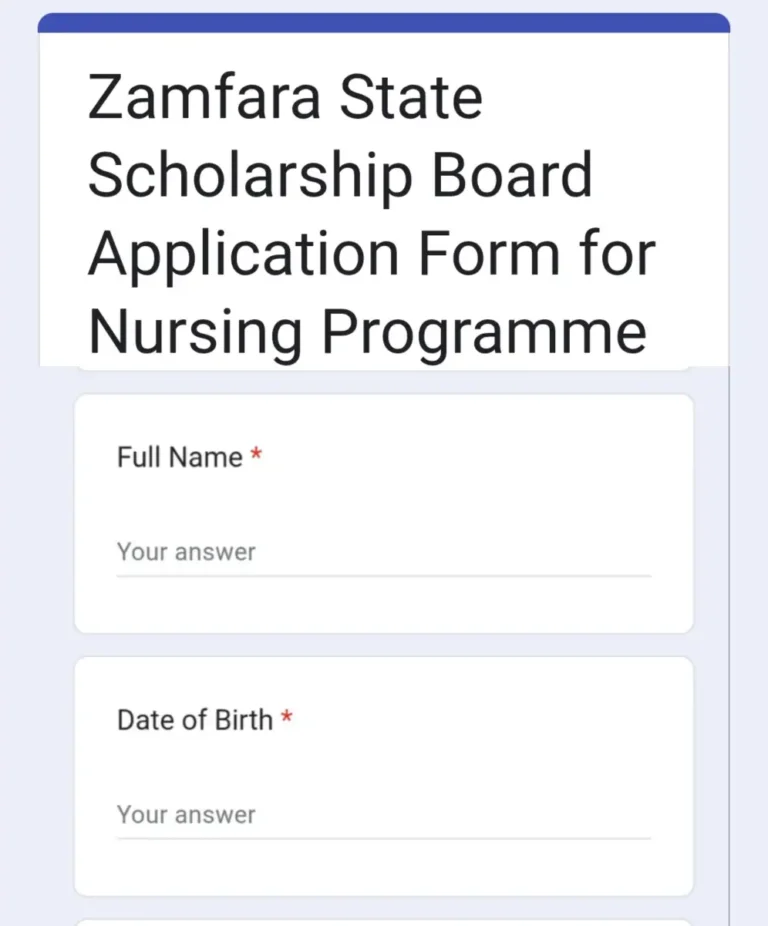Select the 'Your answer' placeholder under Date of Birth
Image resolution: width=768 pixels, height=926 pixels.
[186, 815]
